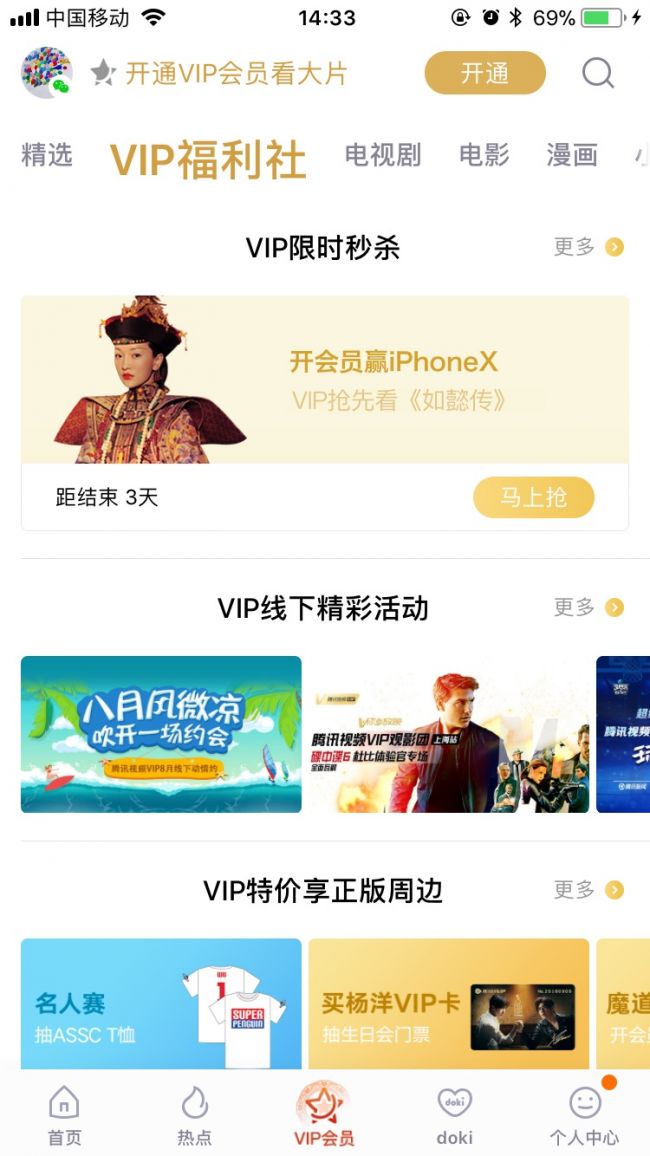Open the 名人赛 抽ASSC T恤 card
This screenshot has height=1156, width=650.
tap(161, 1004)
